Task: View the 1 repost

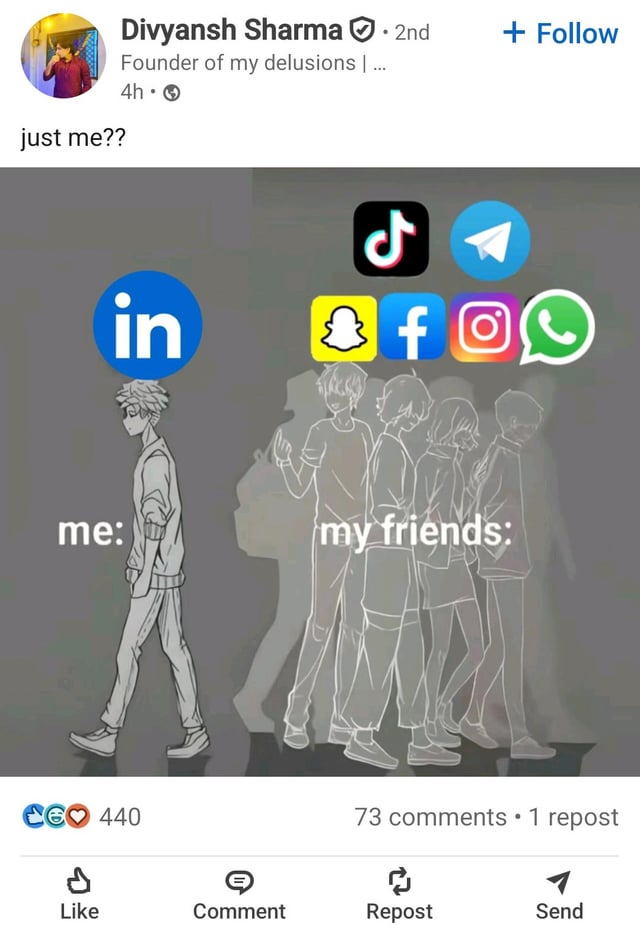Action: pyautogui.click(x=575, y=817)
